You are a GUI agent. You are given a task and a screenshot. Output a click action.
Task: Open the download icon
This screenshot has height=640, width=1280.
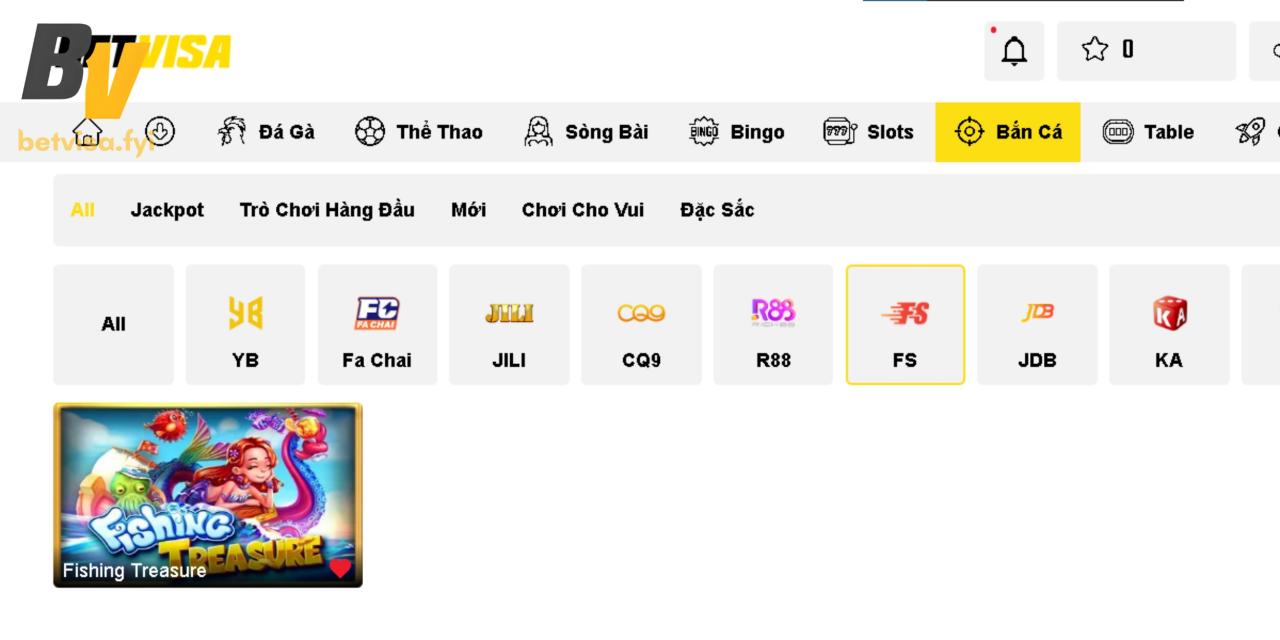click(x=160, y=132)
